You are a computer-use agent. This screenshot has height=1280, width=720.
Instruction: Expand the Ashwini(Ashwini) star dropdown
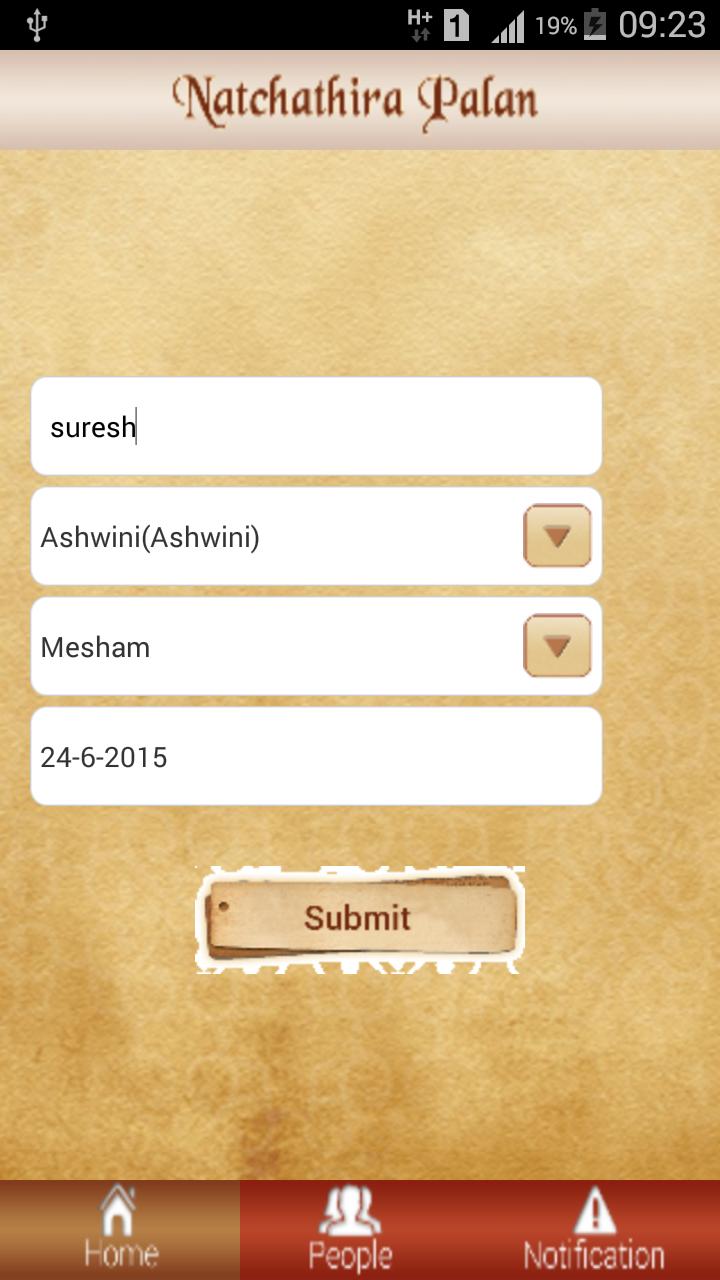pos(557,537)
